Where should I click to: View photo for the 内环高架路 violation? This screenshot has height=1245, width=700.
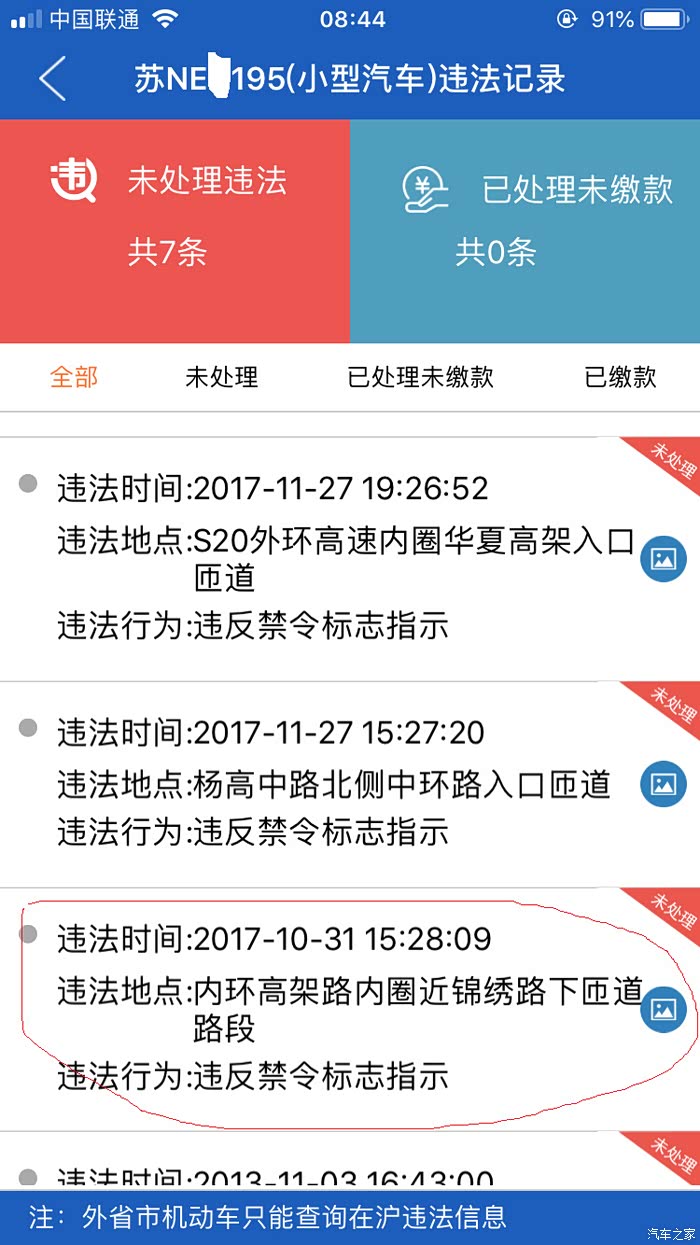[x=664, y=1009]
